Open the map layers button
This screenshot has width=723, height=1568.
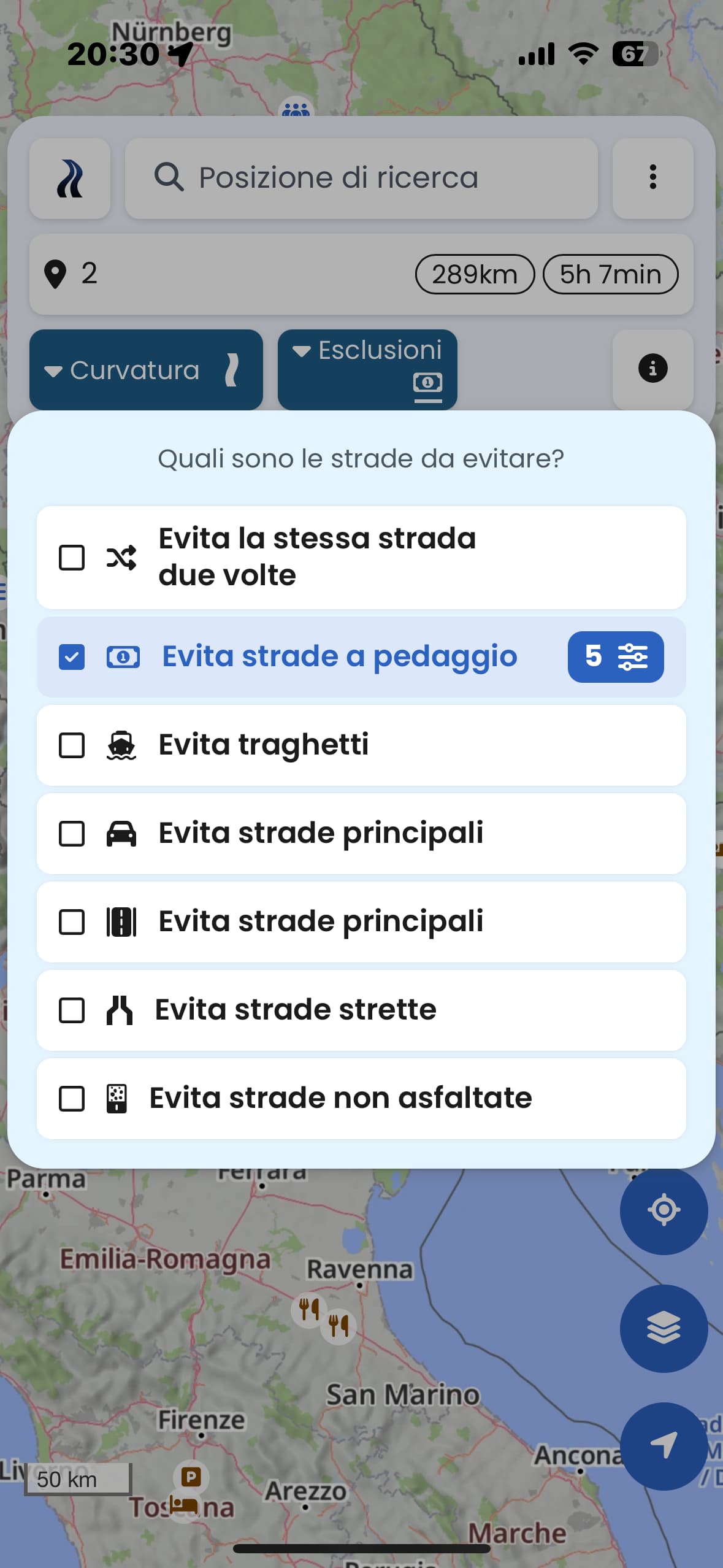click(x=664, y=1328)
